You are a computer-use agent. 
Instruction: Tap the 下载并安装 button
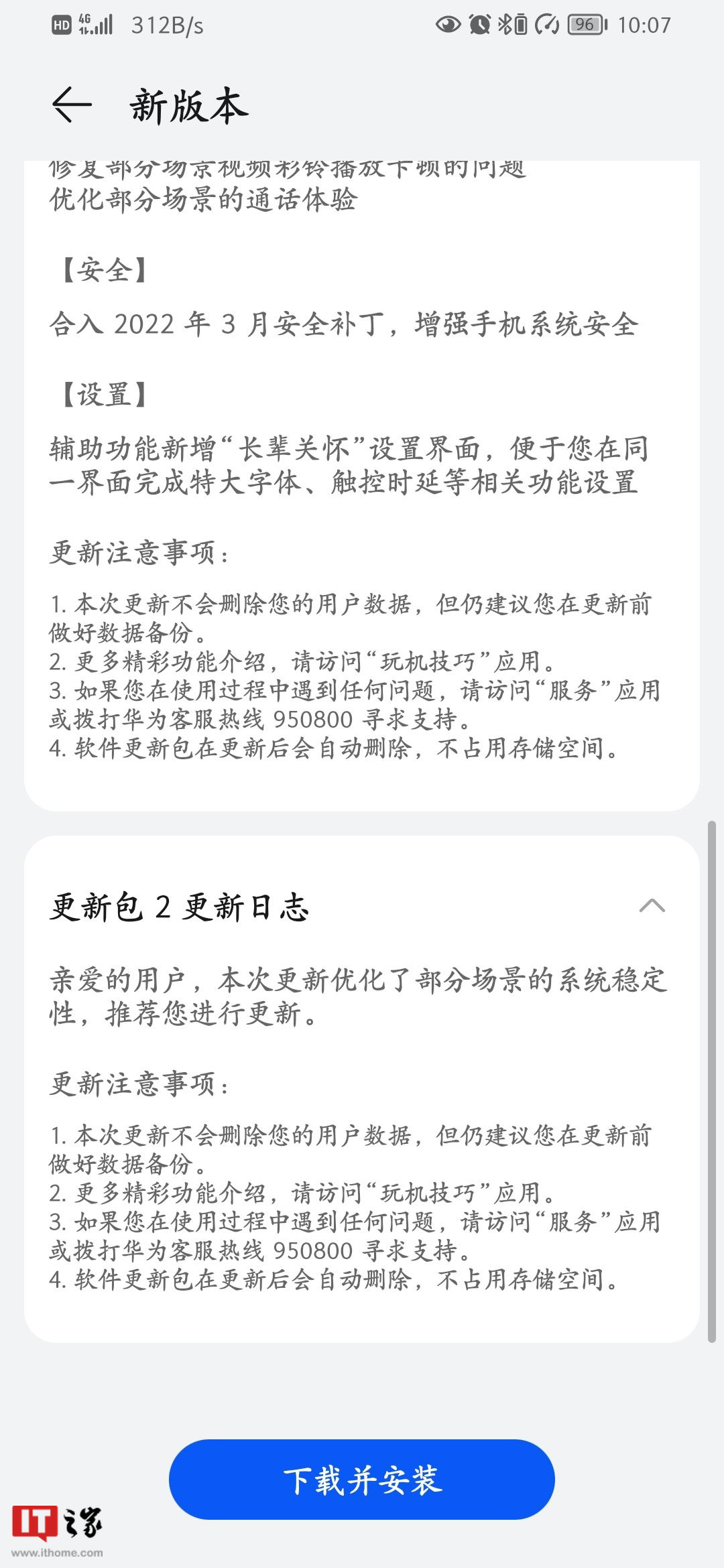(362, 1480)
